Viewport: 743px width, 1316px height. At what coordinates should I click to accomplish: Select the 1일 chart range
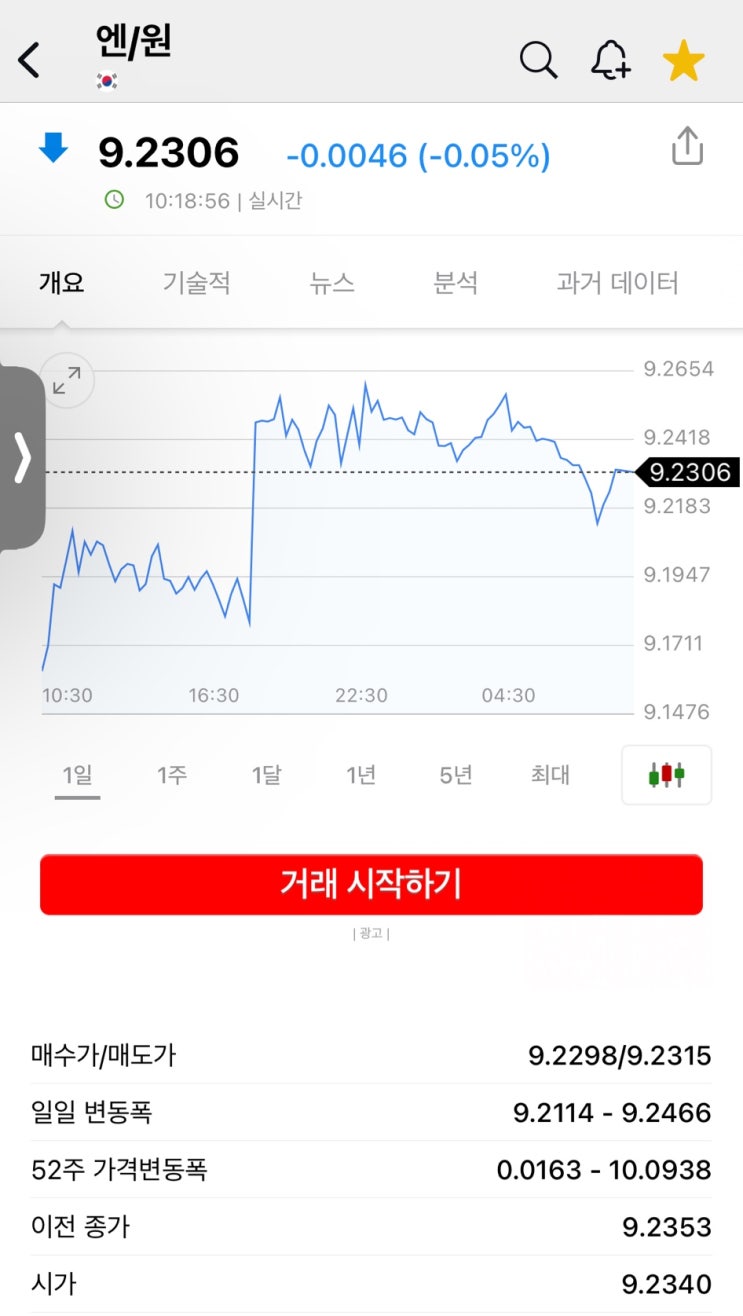[77, 774]
